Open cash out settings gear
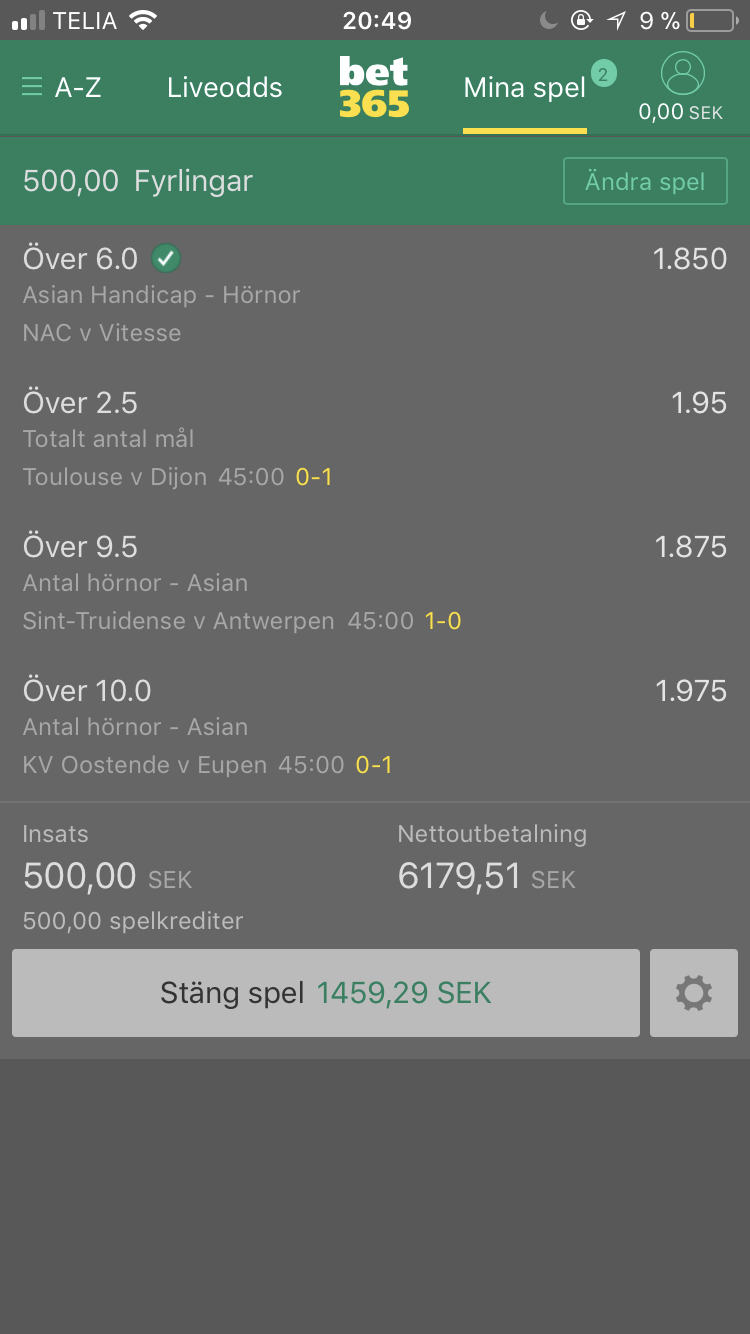This screenshot has height=1334, width=750. [x=694, y=993]
